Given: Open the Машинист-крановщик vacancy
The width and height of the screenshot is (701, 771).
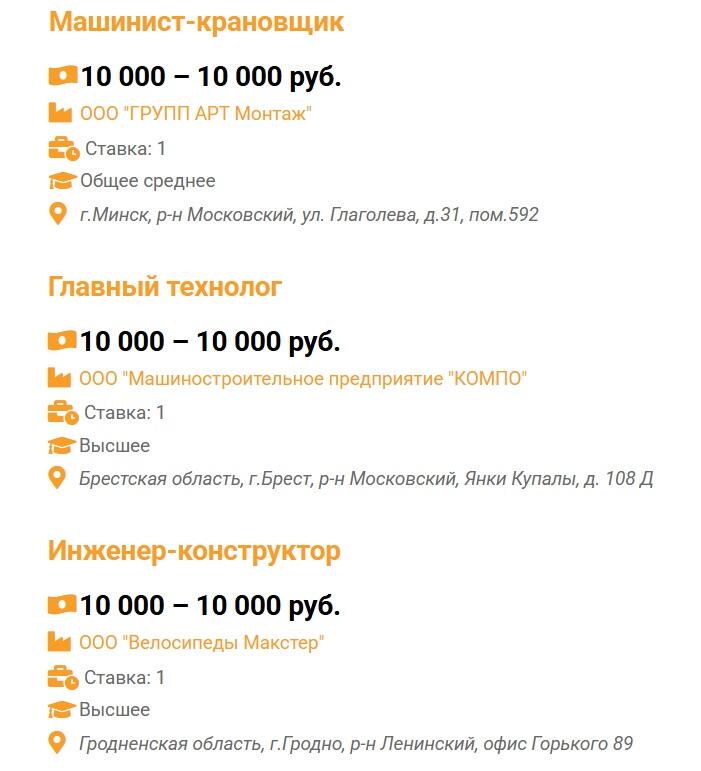Looking at the screenshot, I should click(196, 23).
